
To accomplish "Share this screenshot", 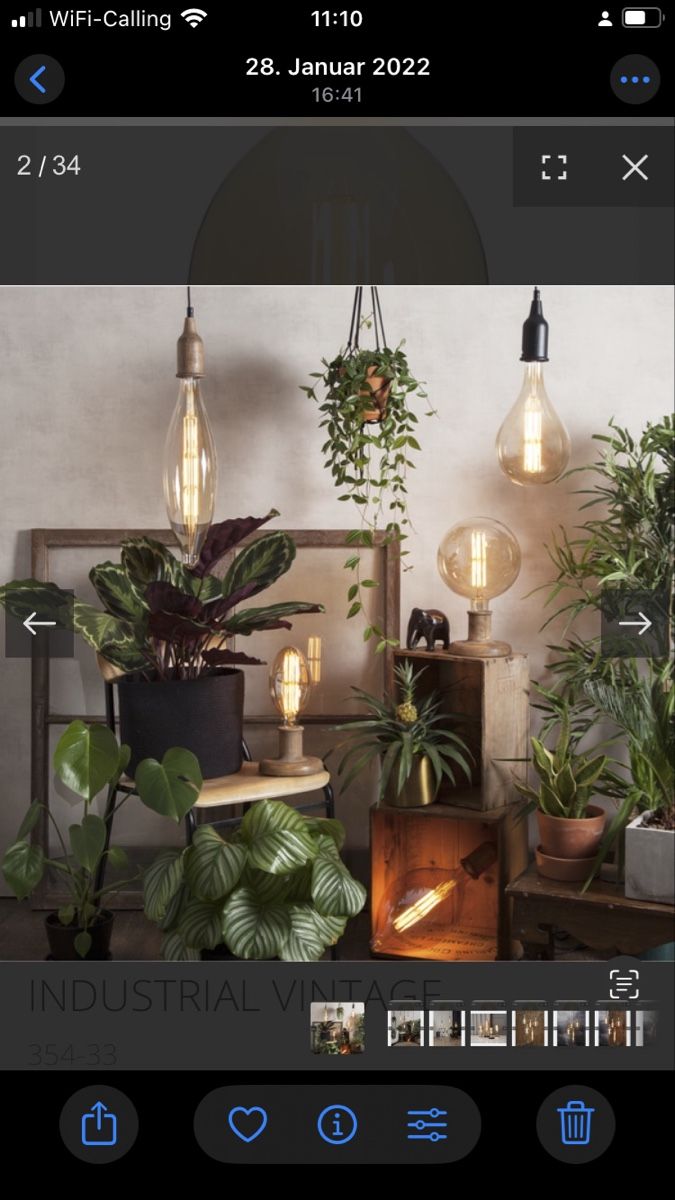I will click(x=99, y=1124).
